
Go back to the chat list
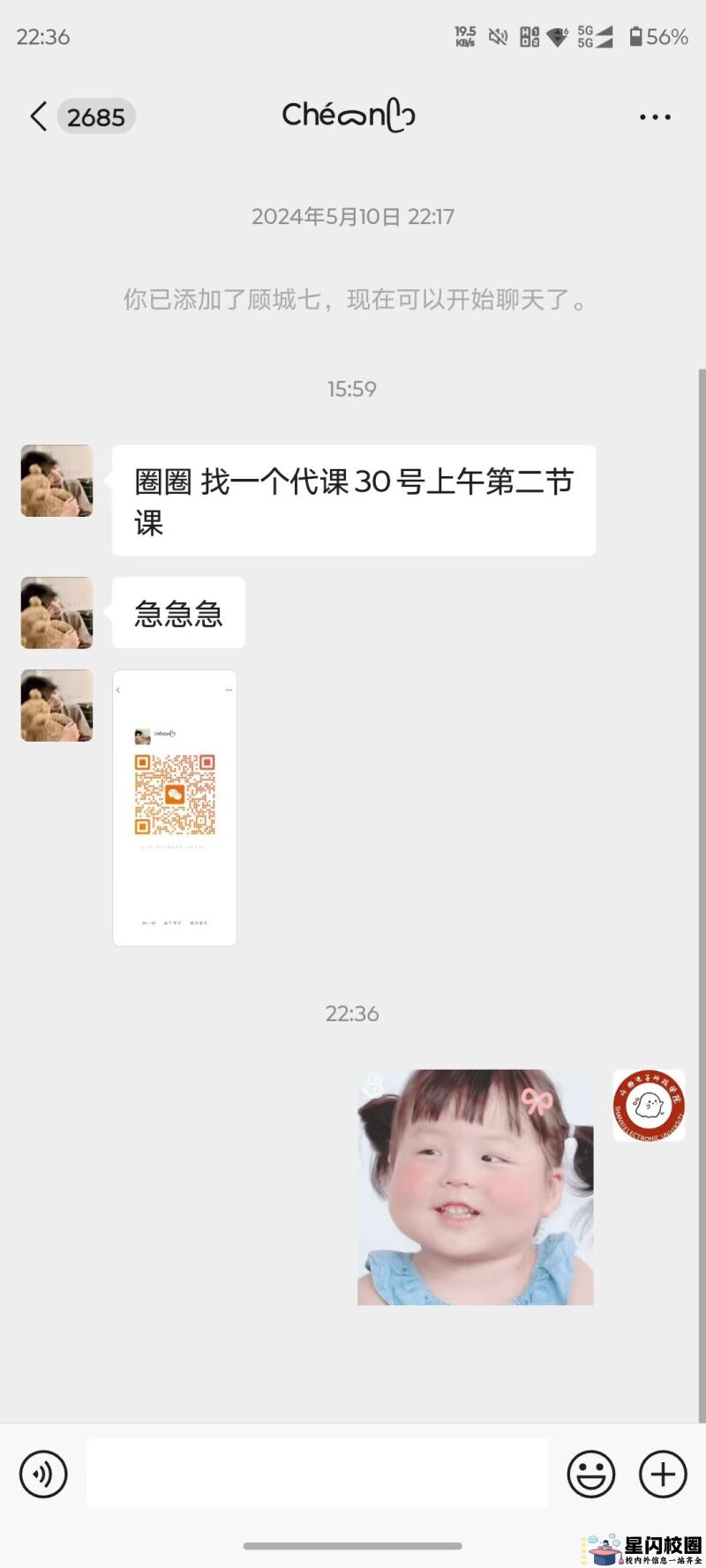point(39,116)
